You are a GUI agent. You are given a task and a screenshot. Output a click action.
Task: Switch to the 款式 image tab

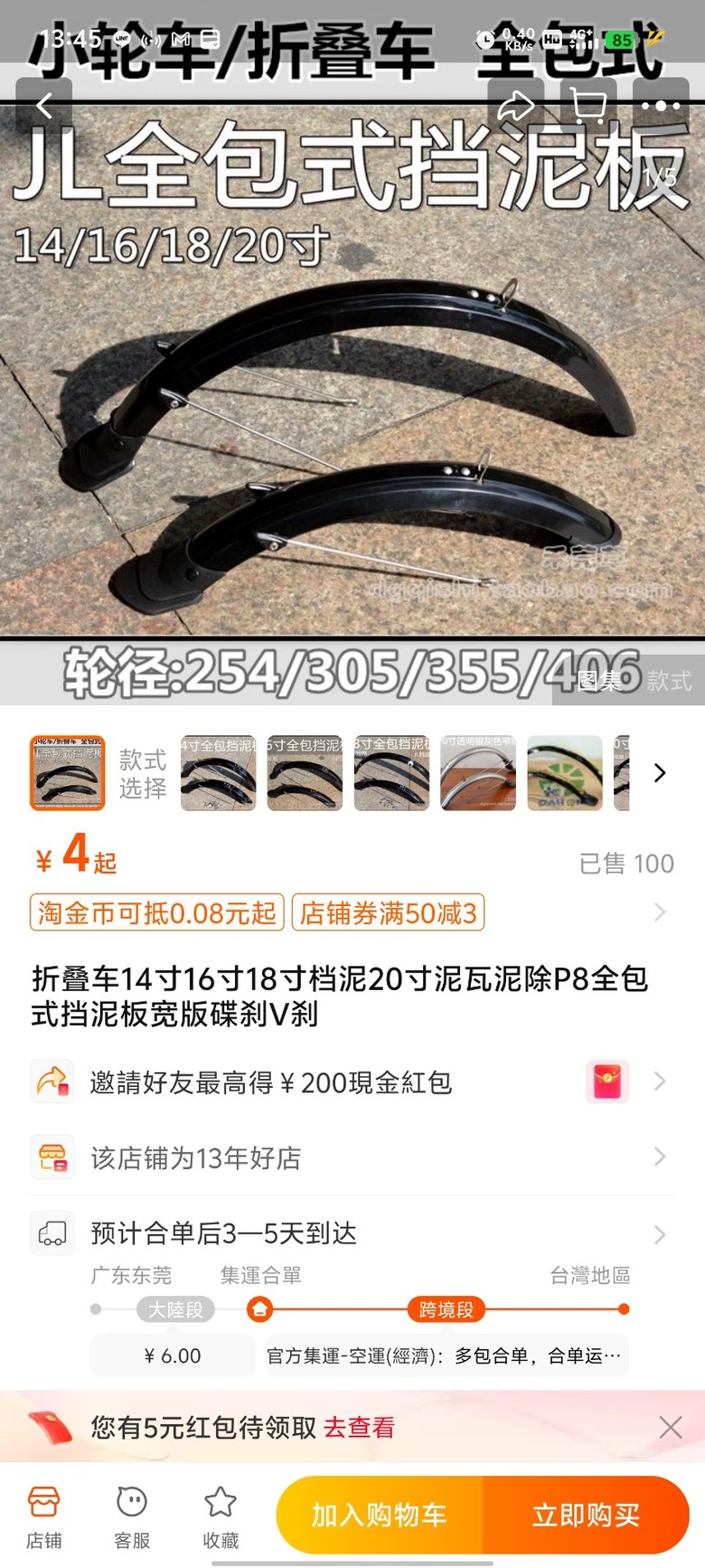669,681
